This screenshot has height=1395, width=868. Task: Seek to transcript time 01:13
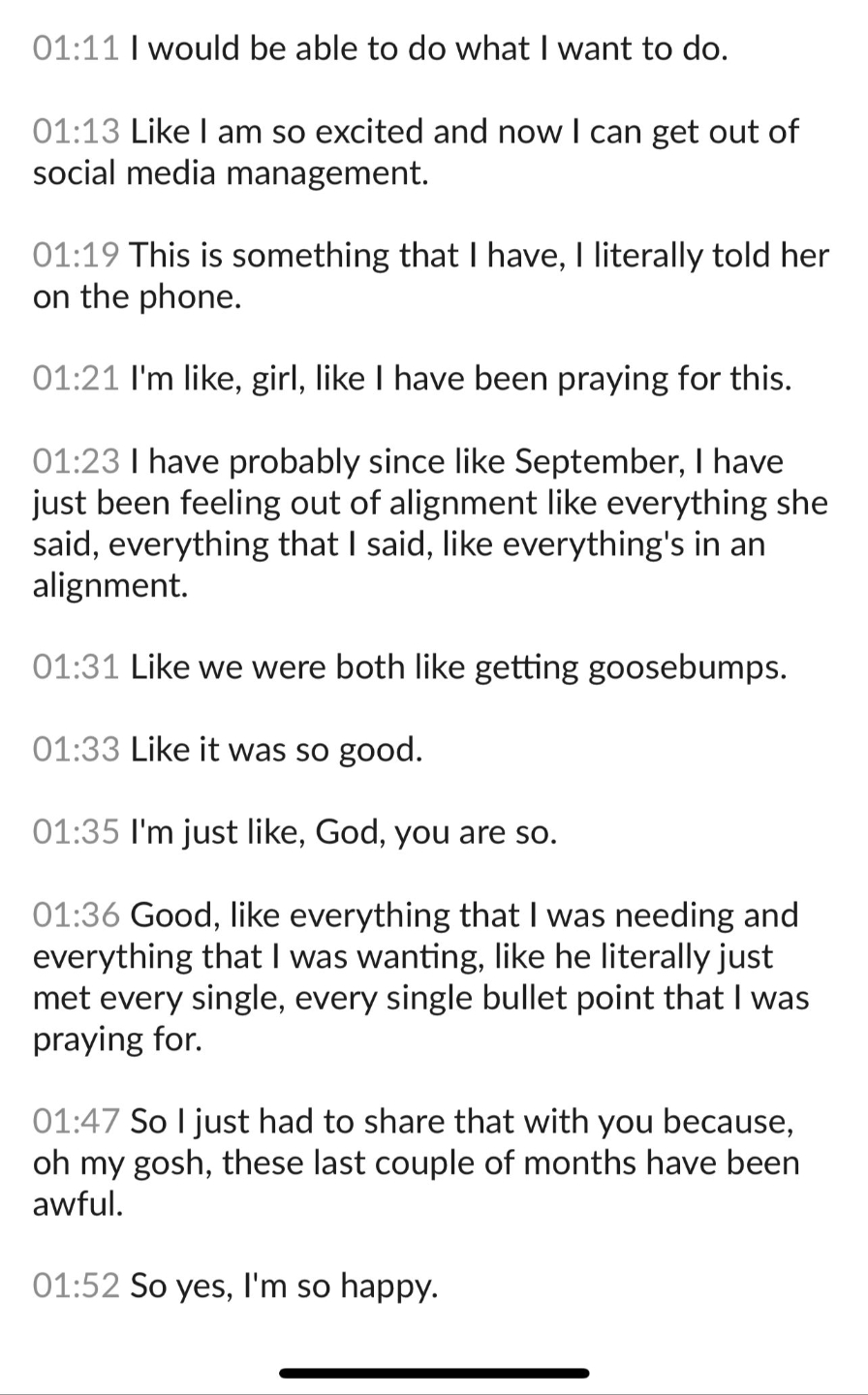(76, 132)
